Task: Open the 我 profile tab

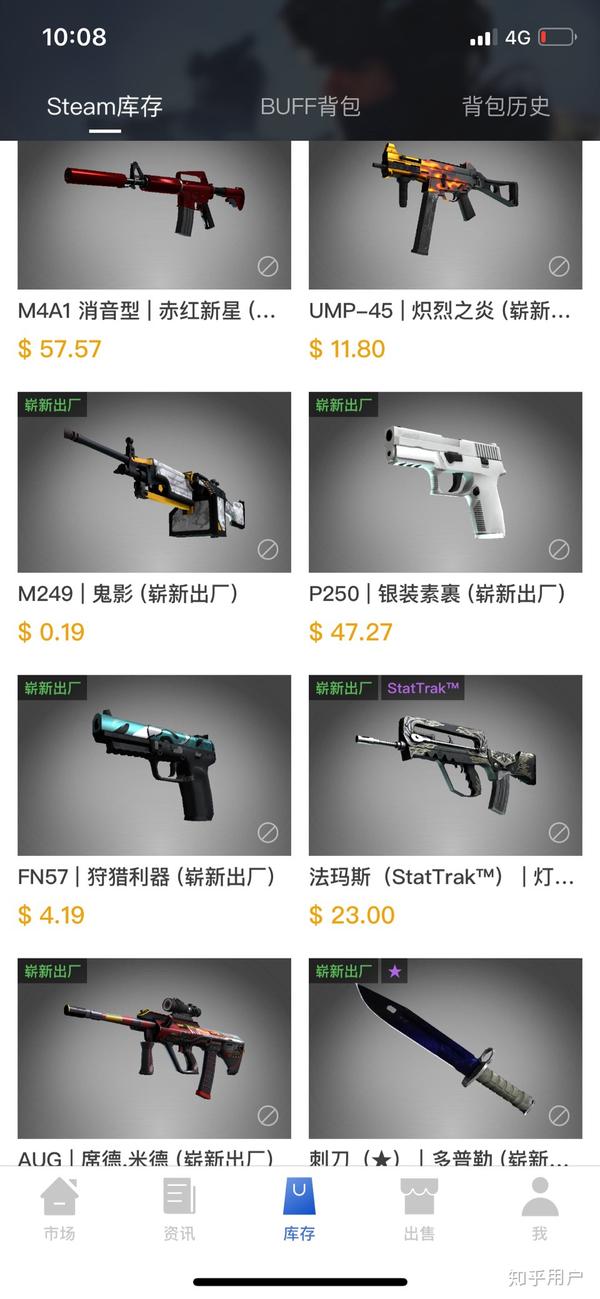Action: pos(539,1208)
